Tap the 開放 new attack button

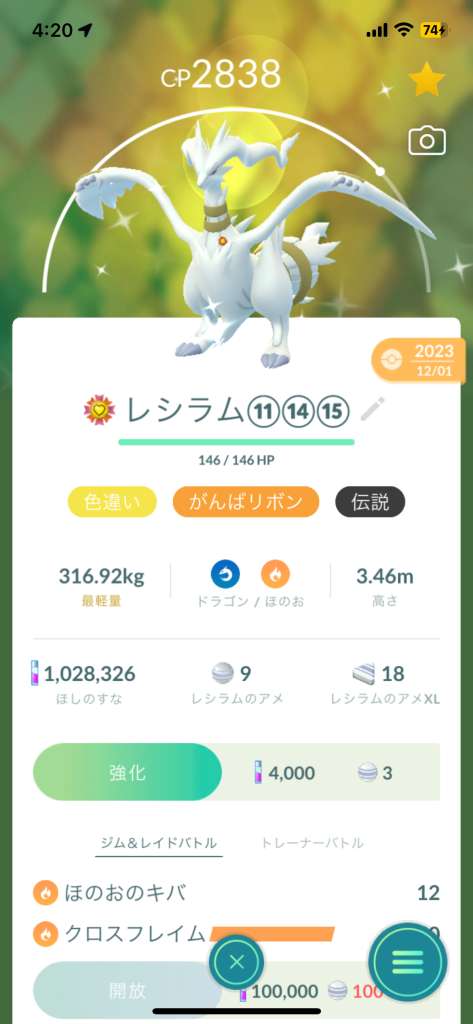point(127,990)
